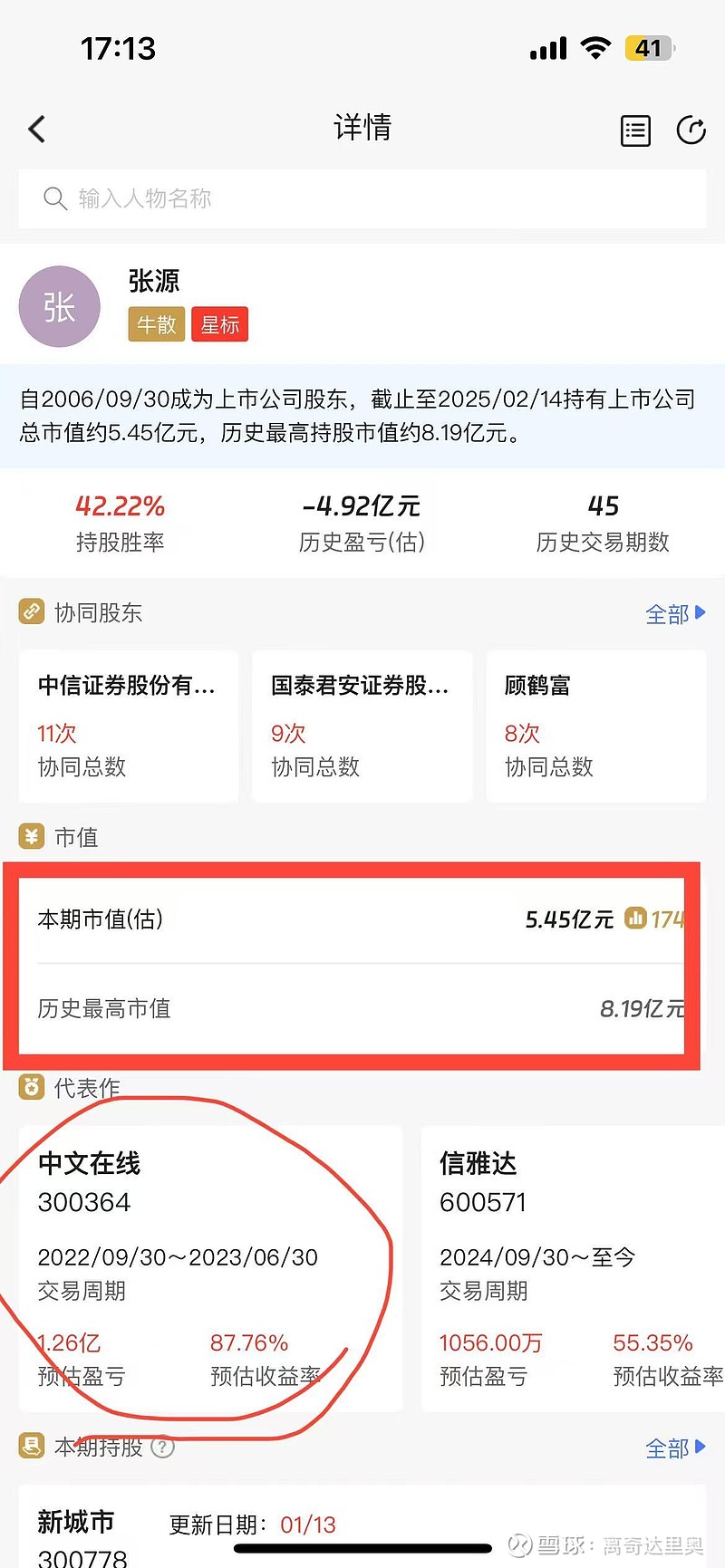
Task: Click the back arrow to return
Action: click(x=36, y=129)
